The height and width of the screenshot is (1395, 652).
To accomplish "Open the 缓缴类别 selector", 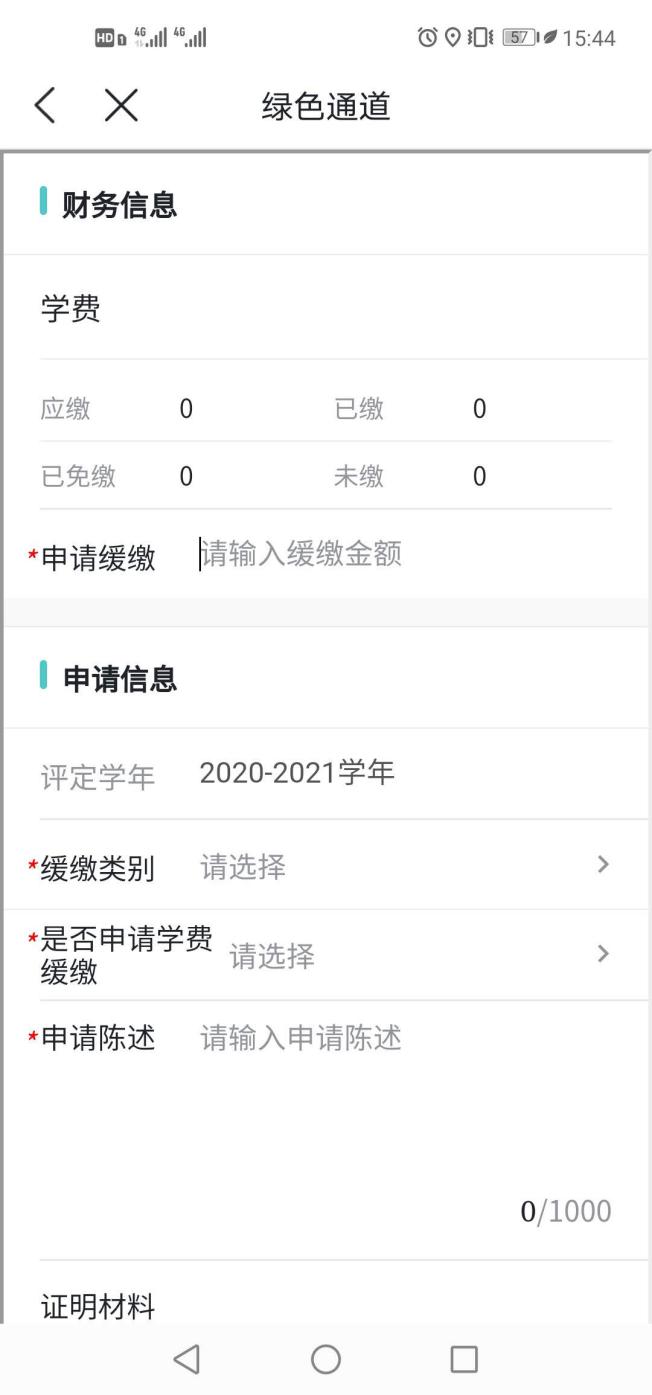I will [x=400, y=866].
